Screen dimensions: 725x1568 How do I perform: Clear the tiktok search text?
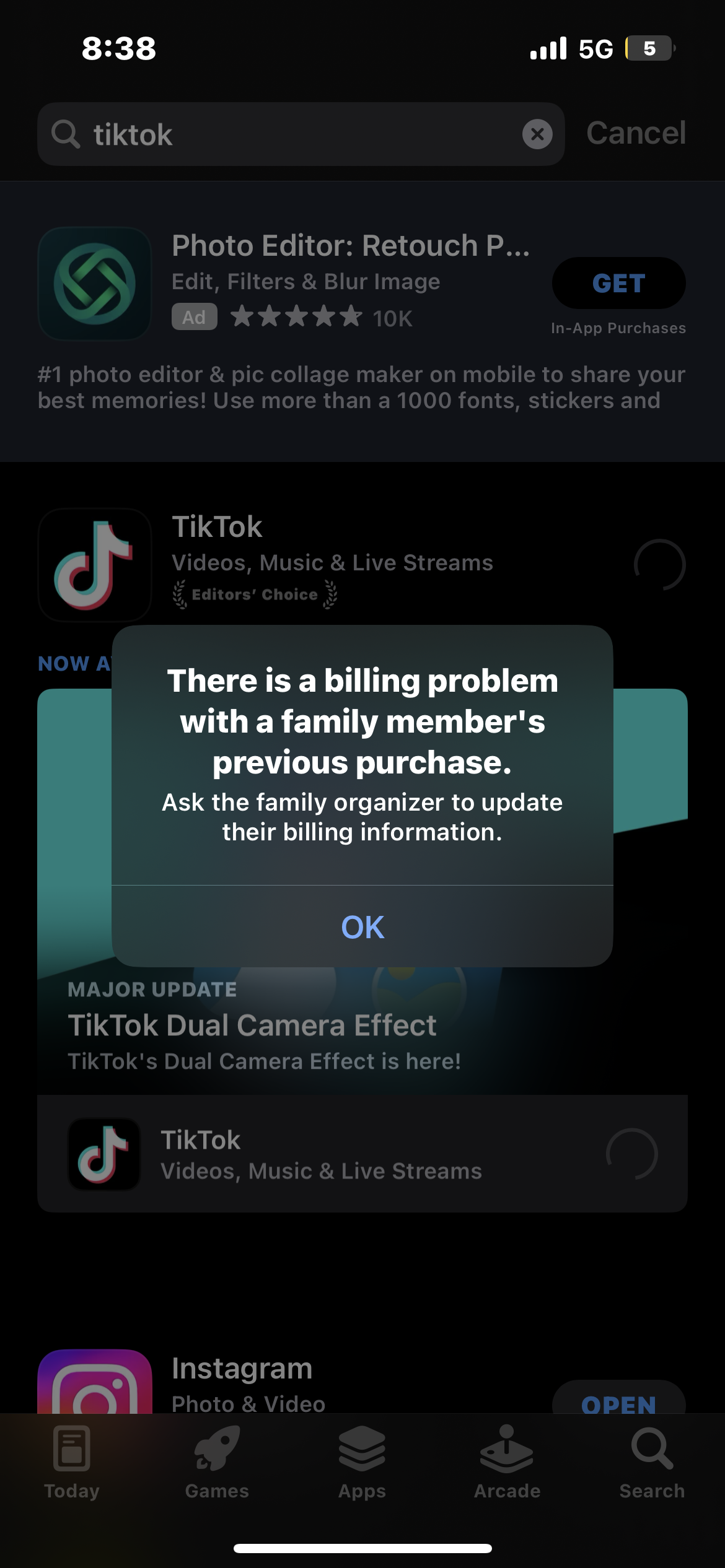coord(537,134)
